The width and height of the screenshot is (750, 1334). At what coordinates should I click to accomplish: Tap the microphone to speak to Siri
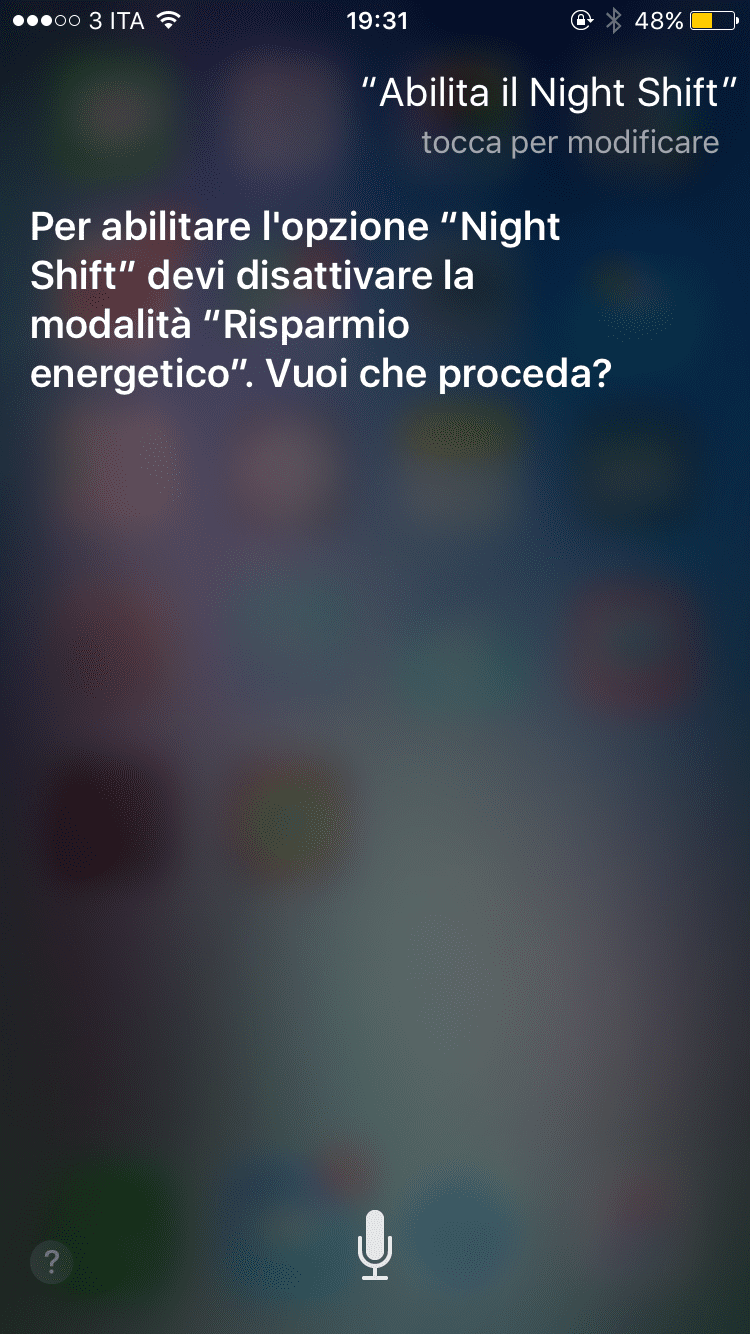pos(375,1244)
